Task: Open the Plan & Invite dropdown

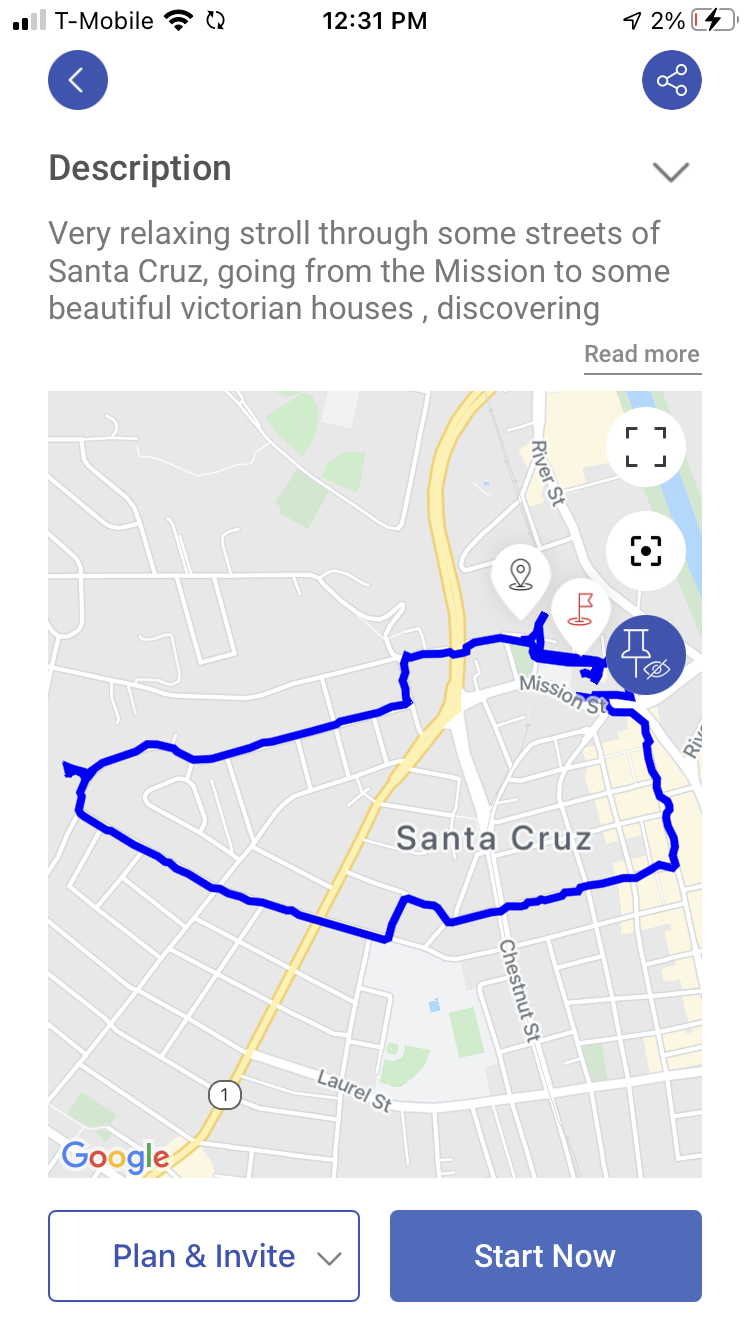Action: coord(204,1256)
